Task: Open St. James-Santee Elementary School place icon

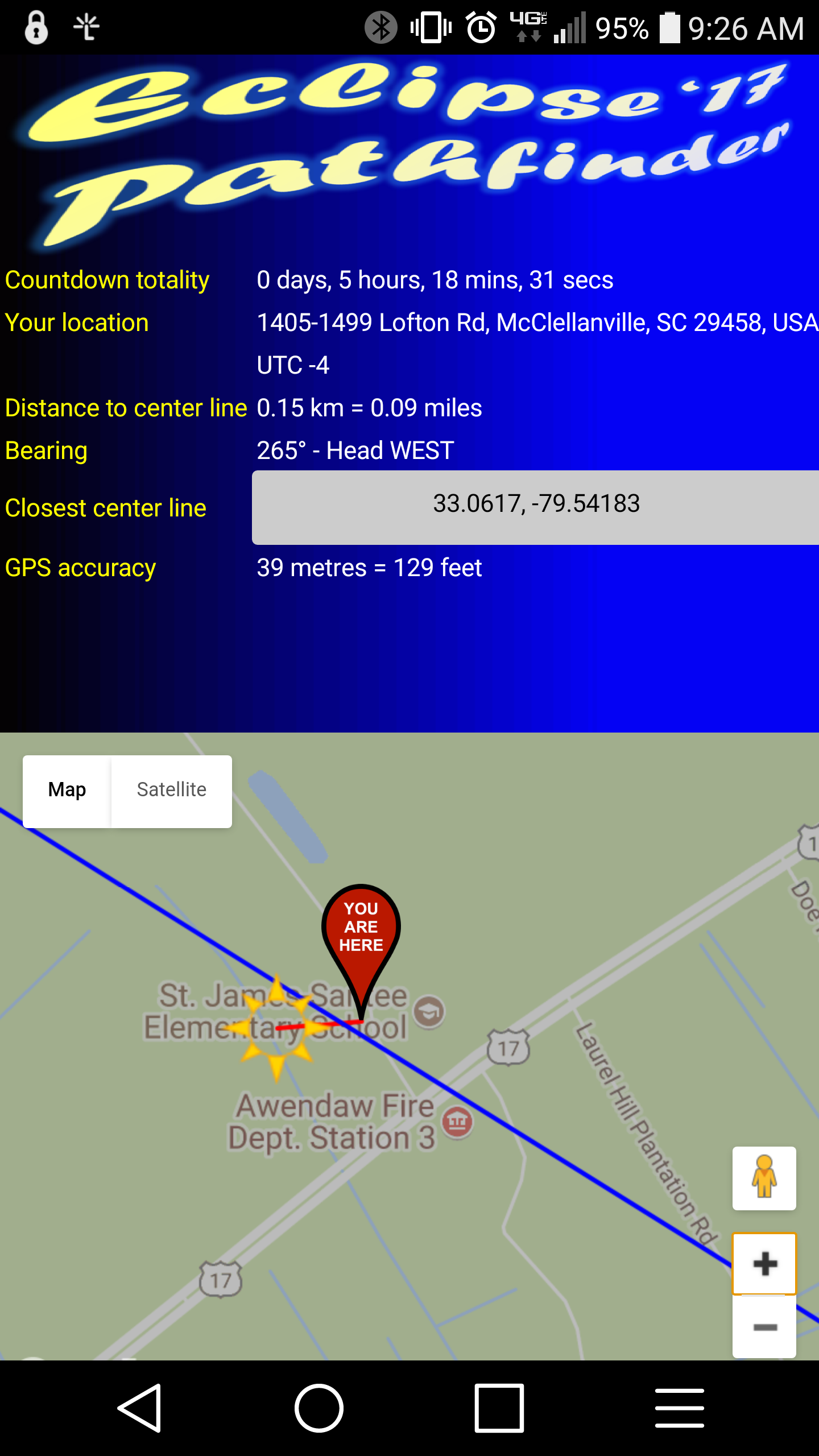Action: pos(429,1011)
